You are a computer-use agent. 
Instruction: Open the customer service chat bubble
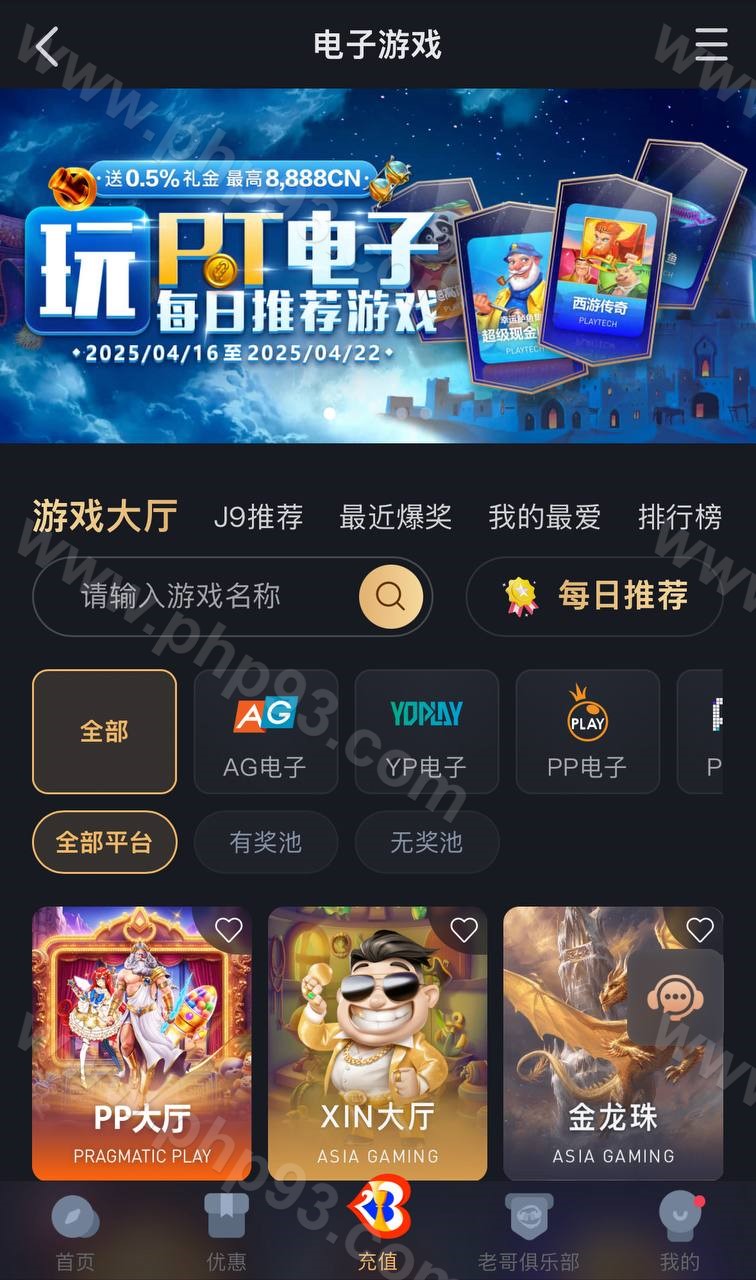673,998
